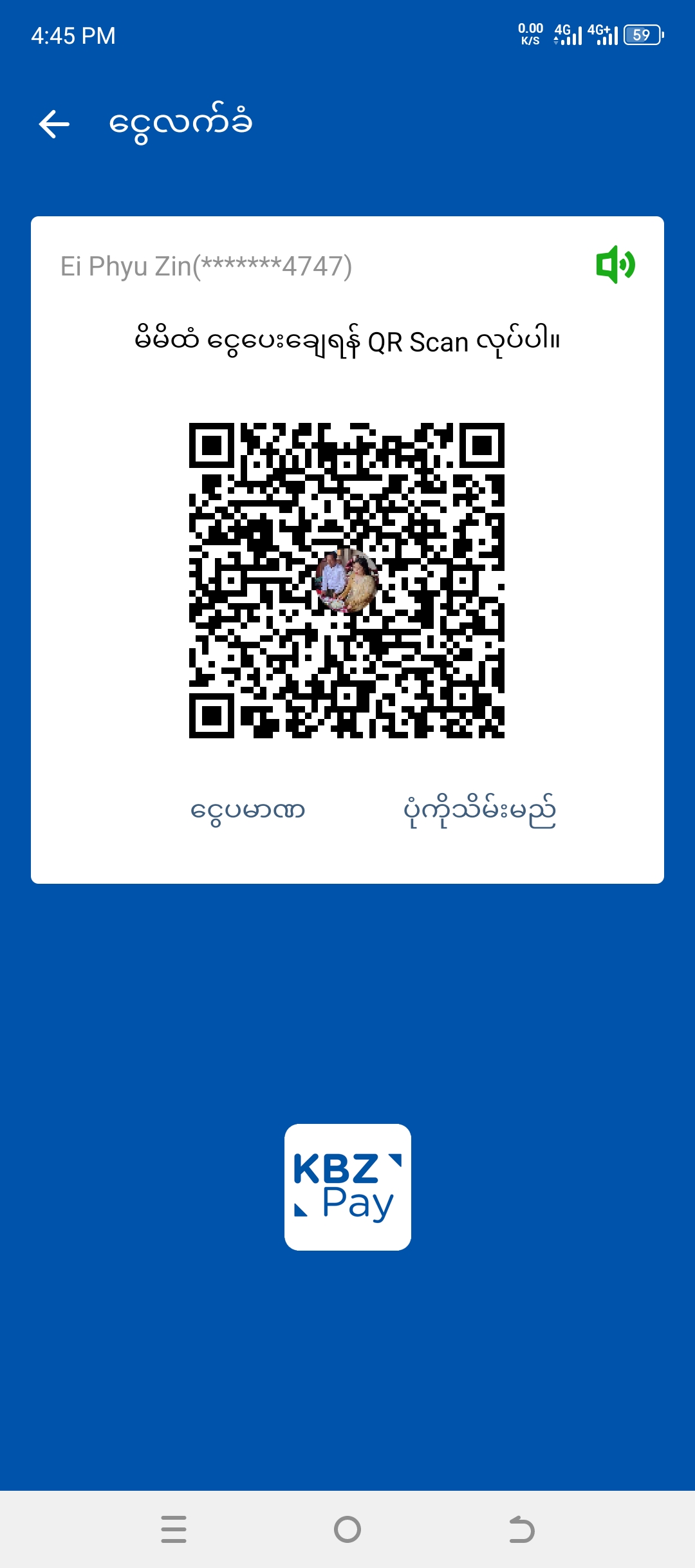Go to the phone home screen
Image resolution: width=695 pixels, height=1568 pixels.
click(347, 1529)
